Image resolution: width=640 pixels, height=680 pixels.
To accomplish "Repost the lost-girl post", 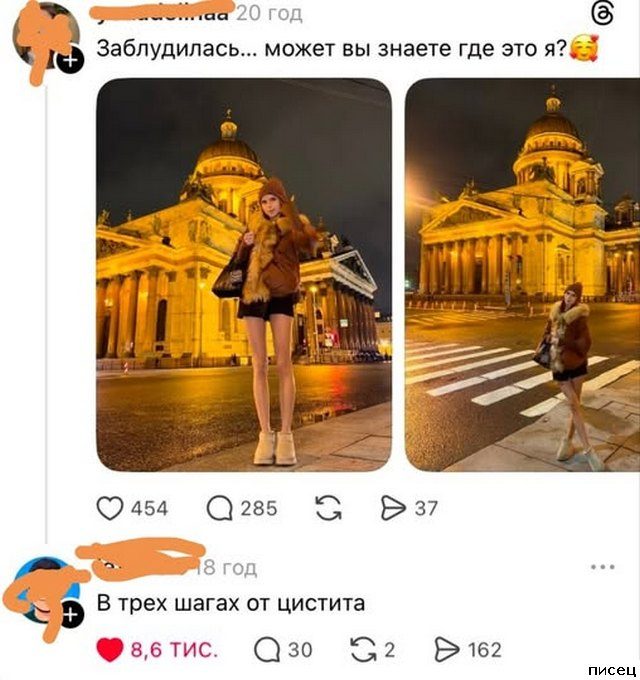I will (x=327, y=508).
